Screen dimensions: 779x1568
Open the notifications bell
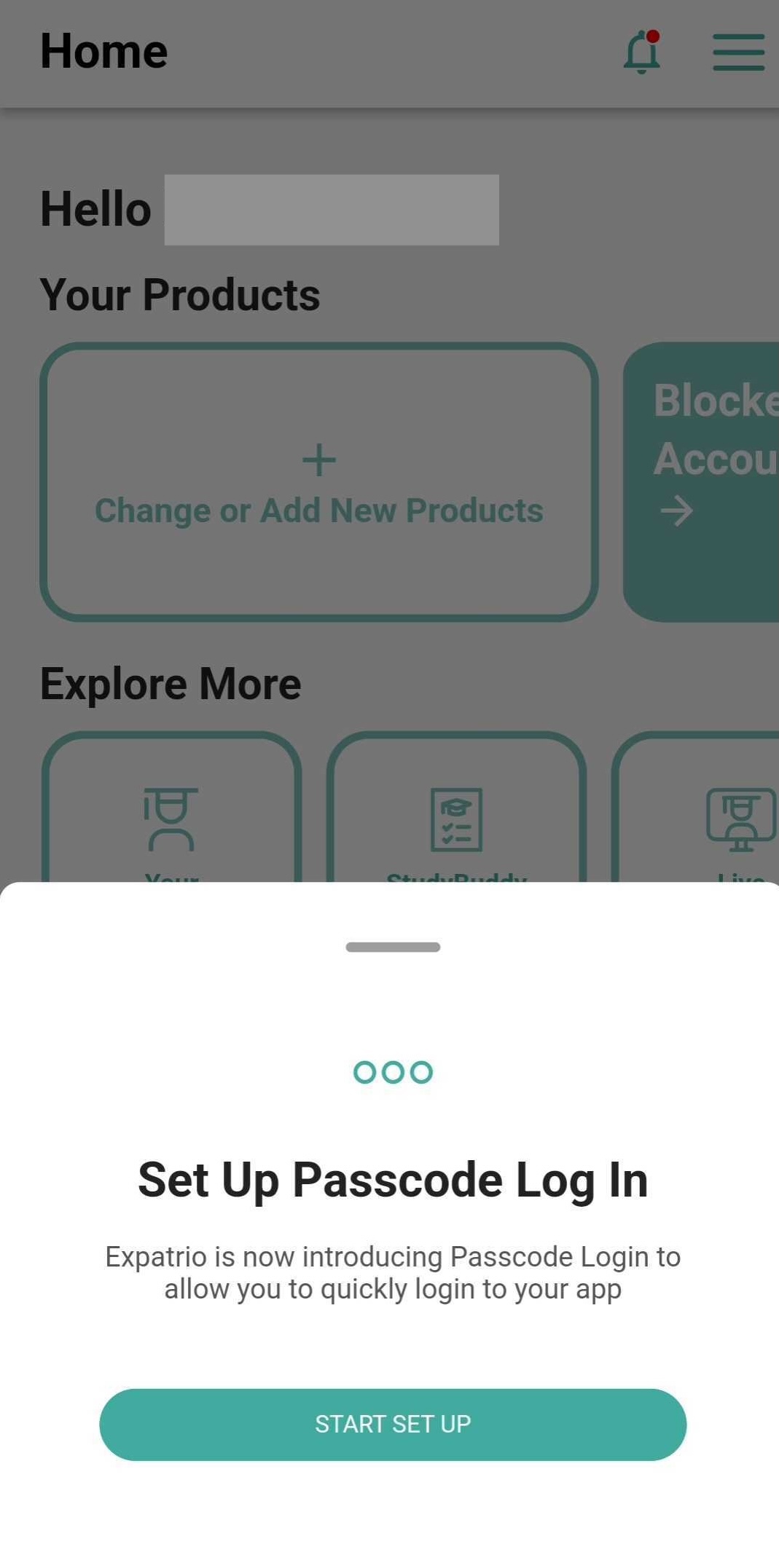(x=641, y=52)
